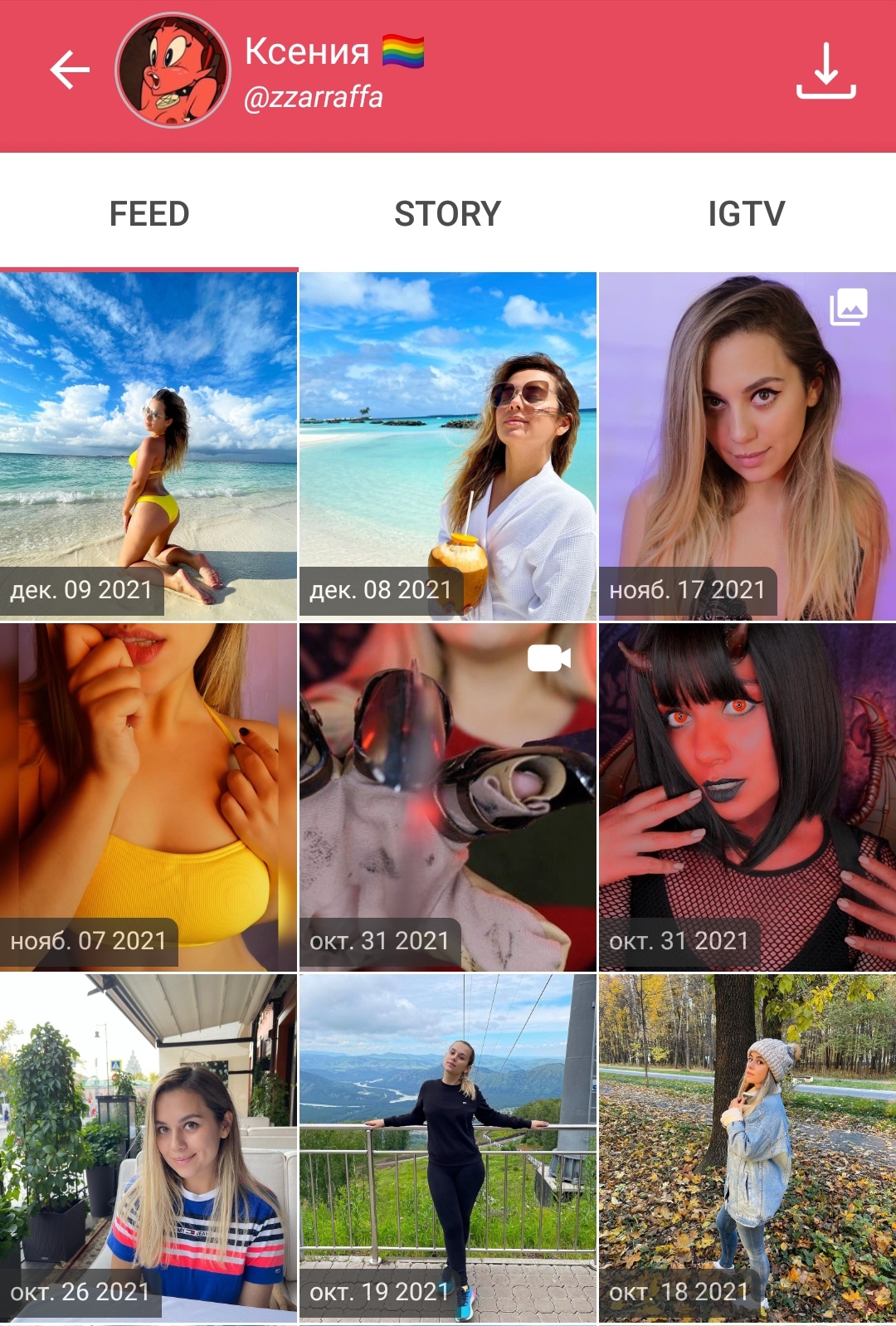Open the devil costume post from окт. 31
The height and width of the screenshot is (1326, 896).
click(x=747, y=797)
